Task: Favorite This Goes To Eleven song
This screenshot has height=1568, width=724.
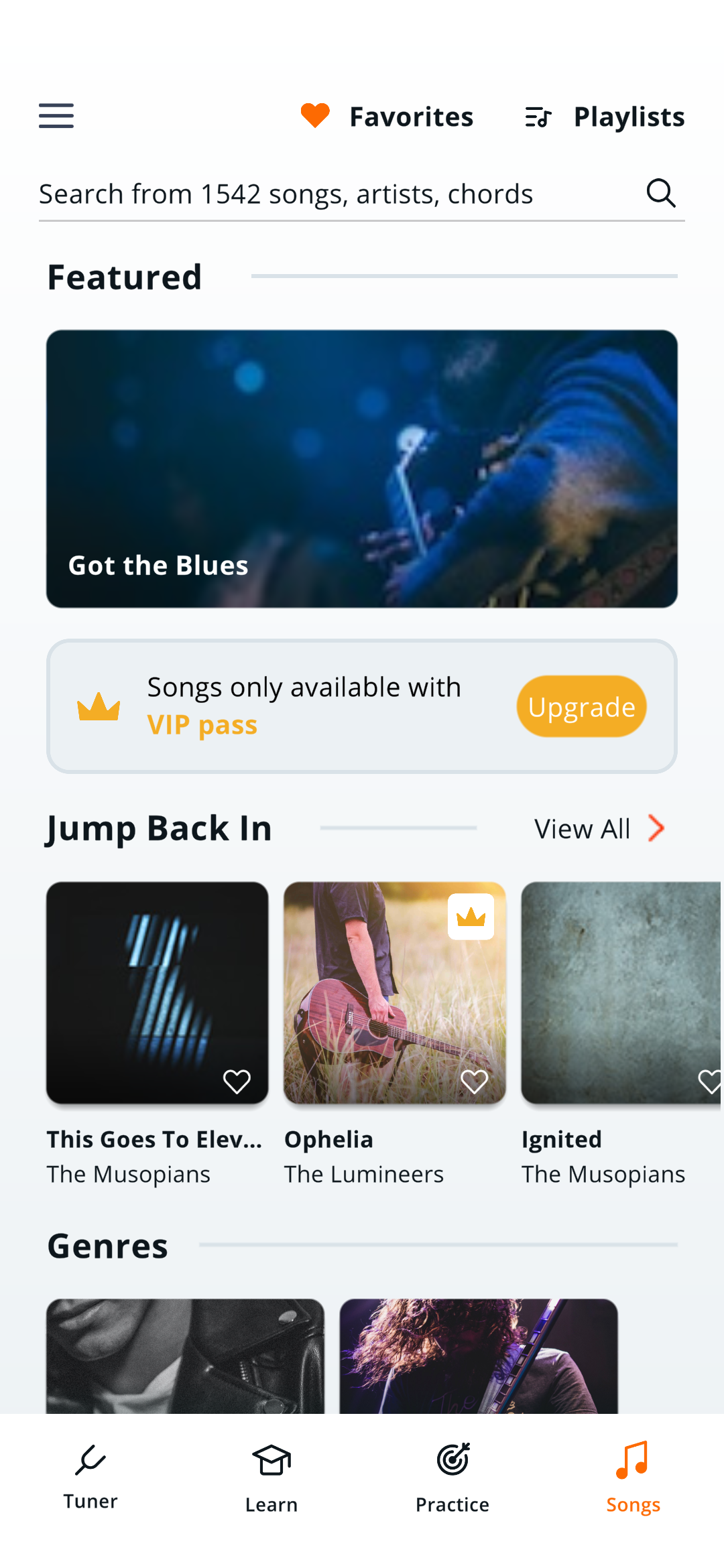Action: (237, 1081)
